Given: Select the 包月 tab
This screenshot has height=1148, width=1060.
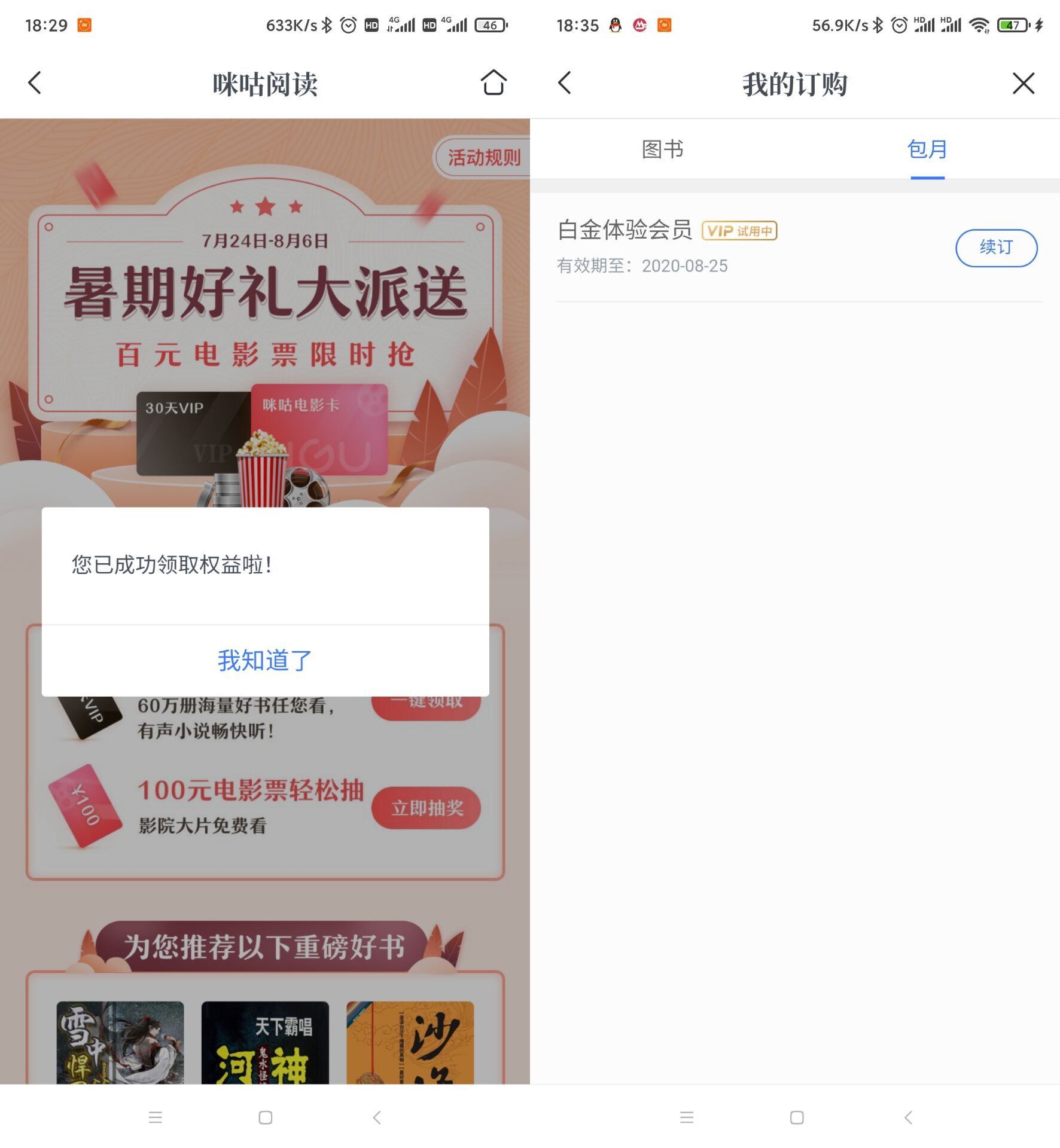Looking at the screenshot, I should click(927, 149).
